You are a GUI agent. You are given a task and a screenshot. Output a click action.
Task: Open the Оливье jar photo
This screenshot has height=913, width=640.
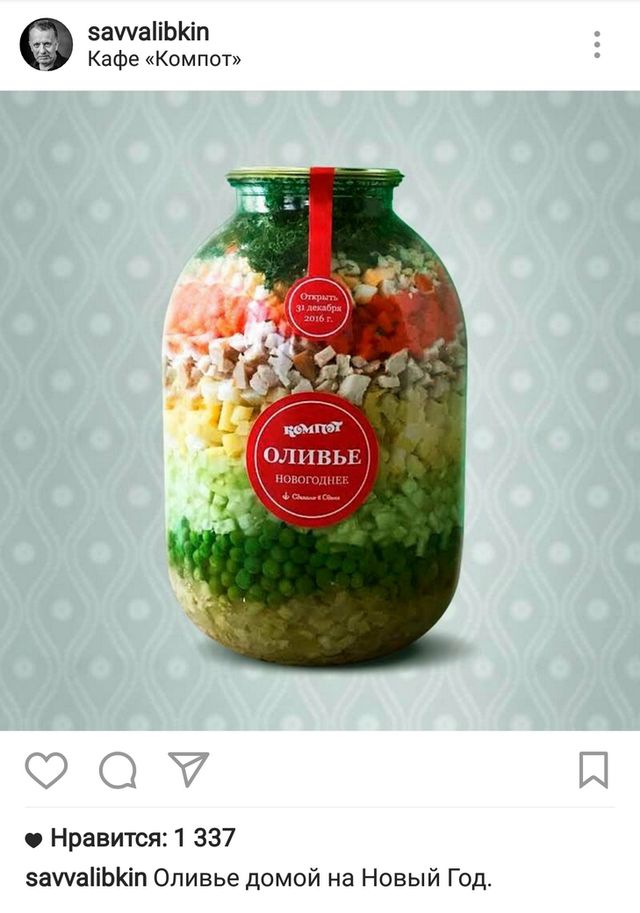click(320, 410)
